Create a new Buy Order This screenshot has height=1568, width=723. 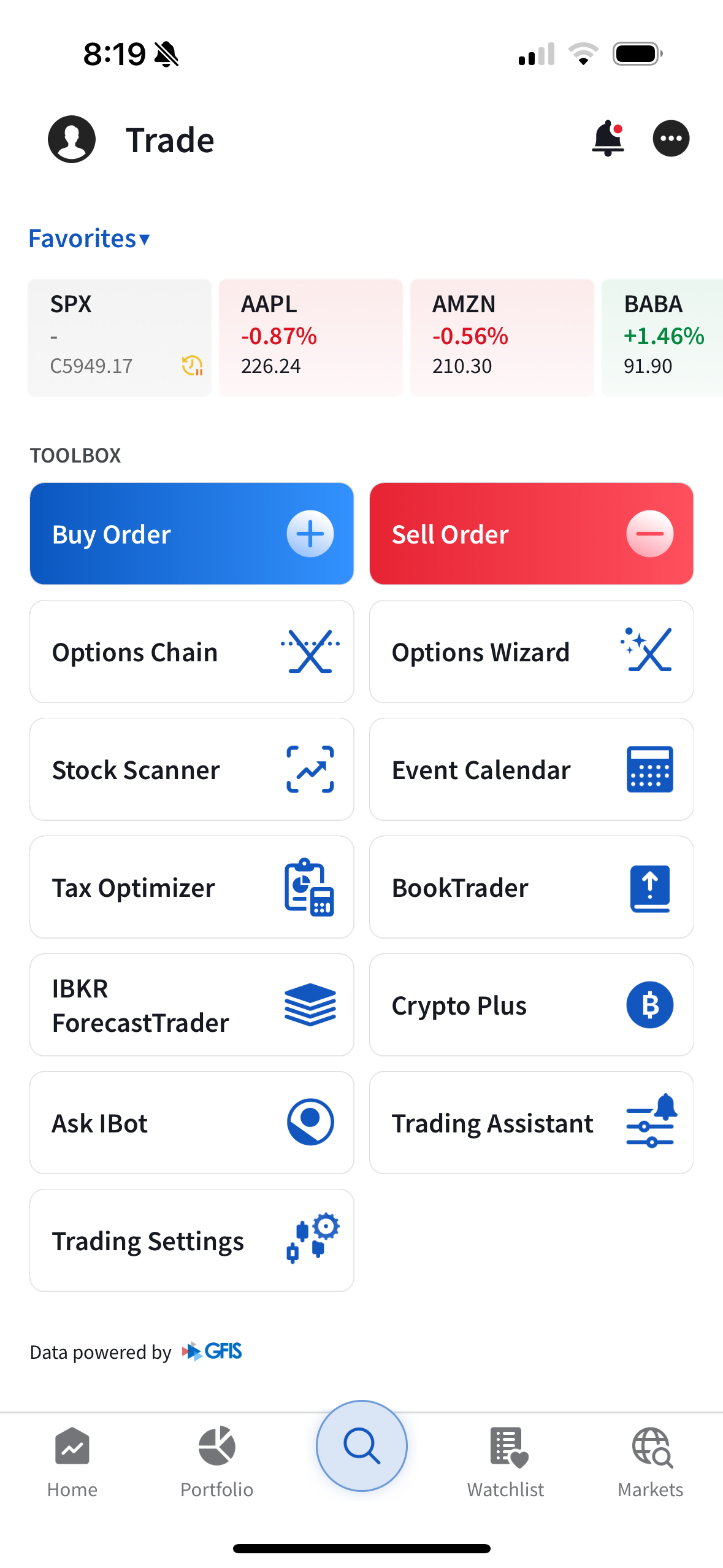coord(191,533)
